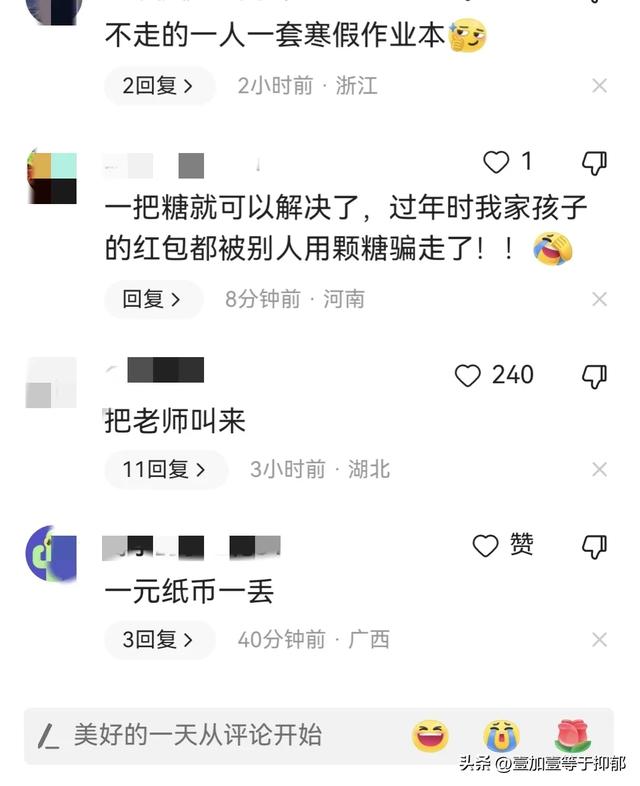This screenshot has width=640, height=786.
Task: Reply to the comment from 河南
Action: pos(152,299)
